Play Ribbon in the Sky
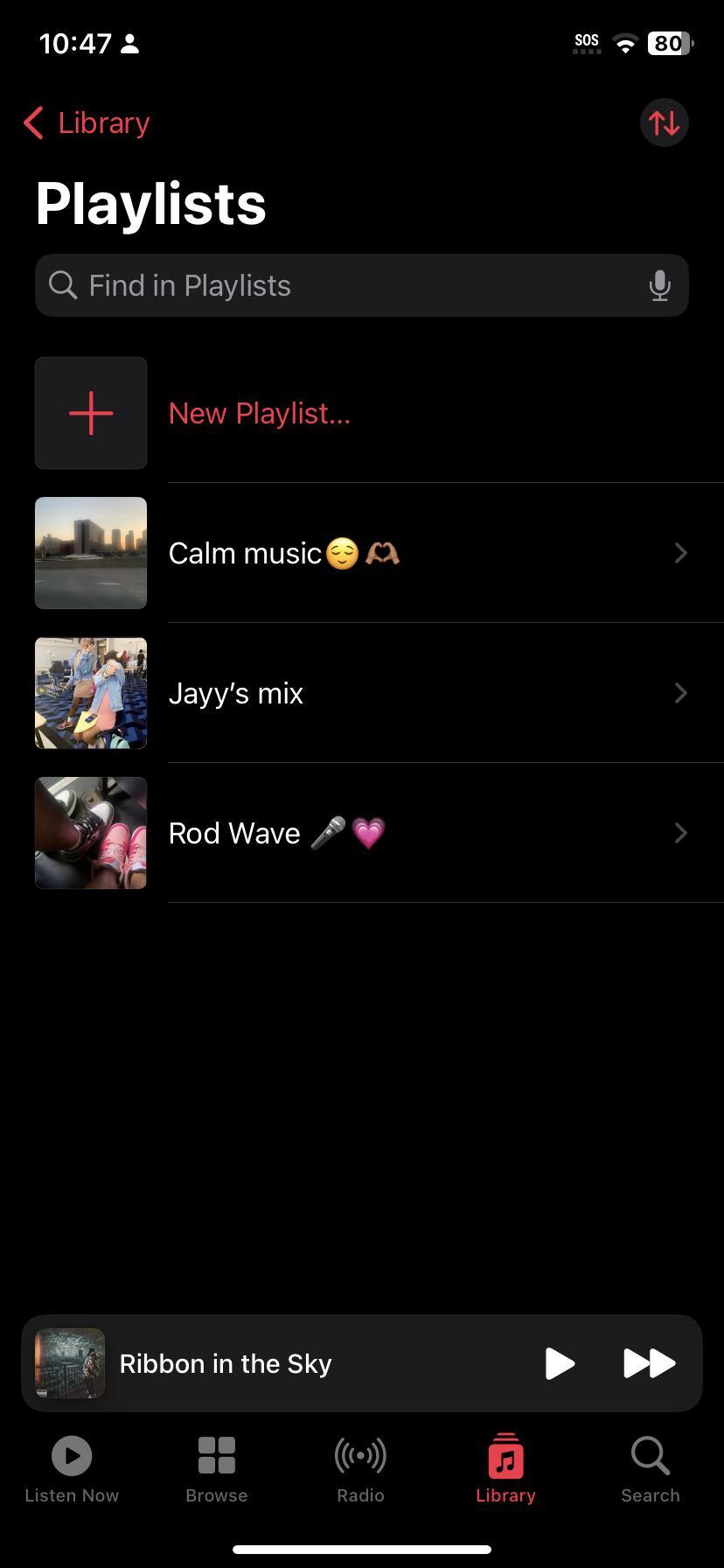The image size is (724, 1568). pyautogui.click(x=560, y=1363)
